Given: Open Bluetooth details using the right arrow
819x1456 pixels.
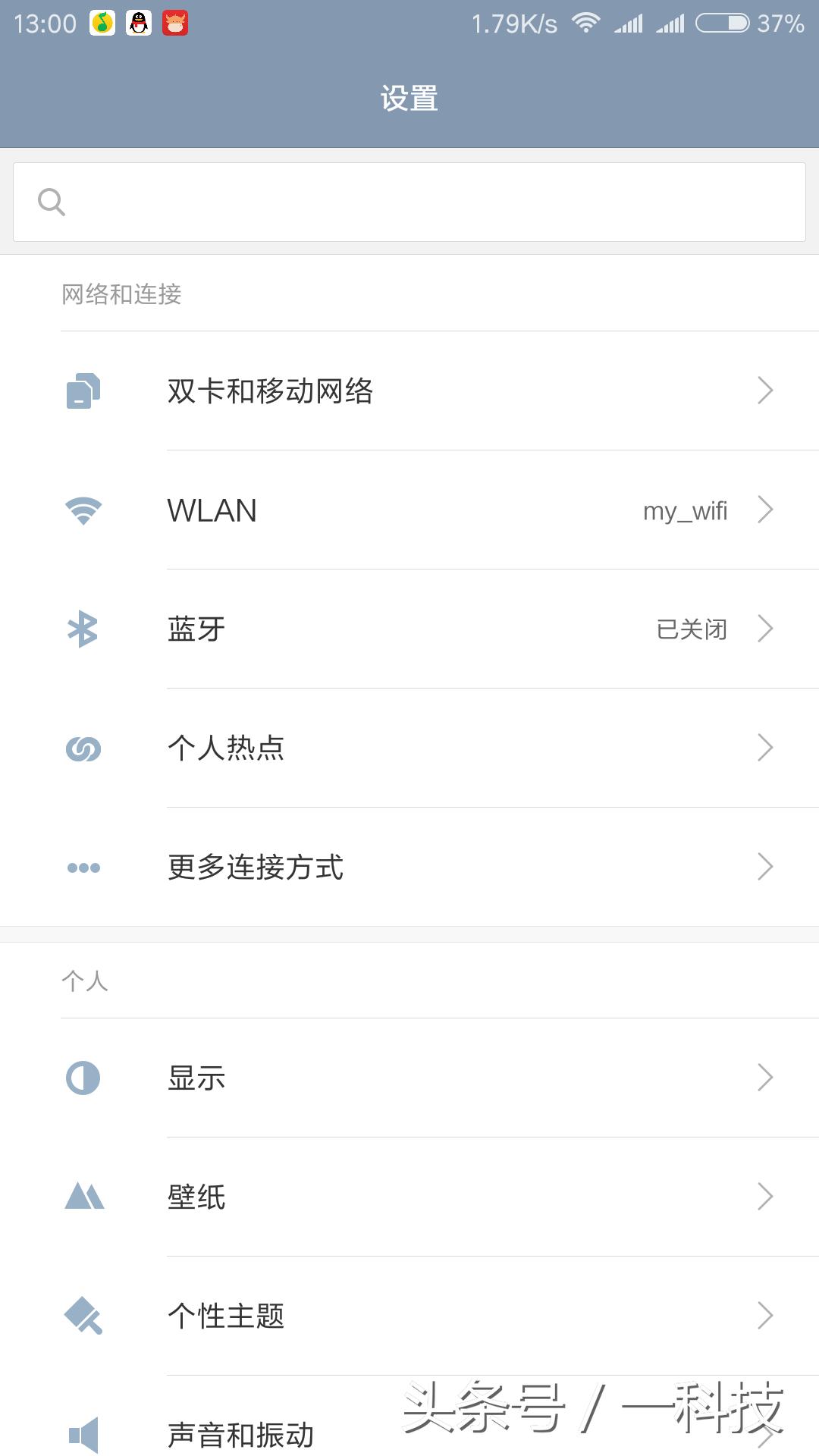Looking at the screenshot, I should [764, 629].
